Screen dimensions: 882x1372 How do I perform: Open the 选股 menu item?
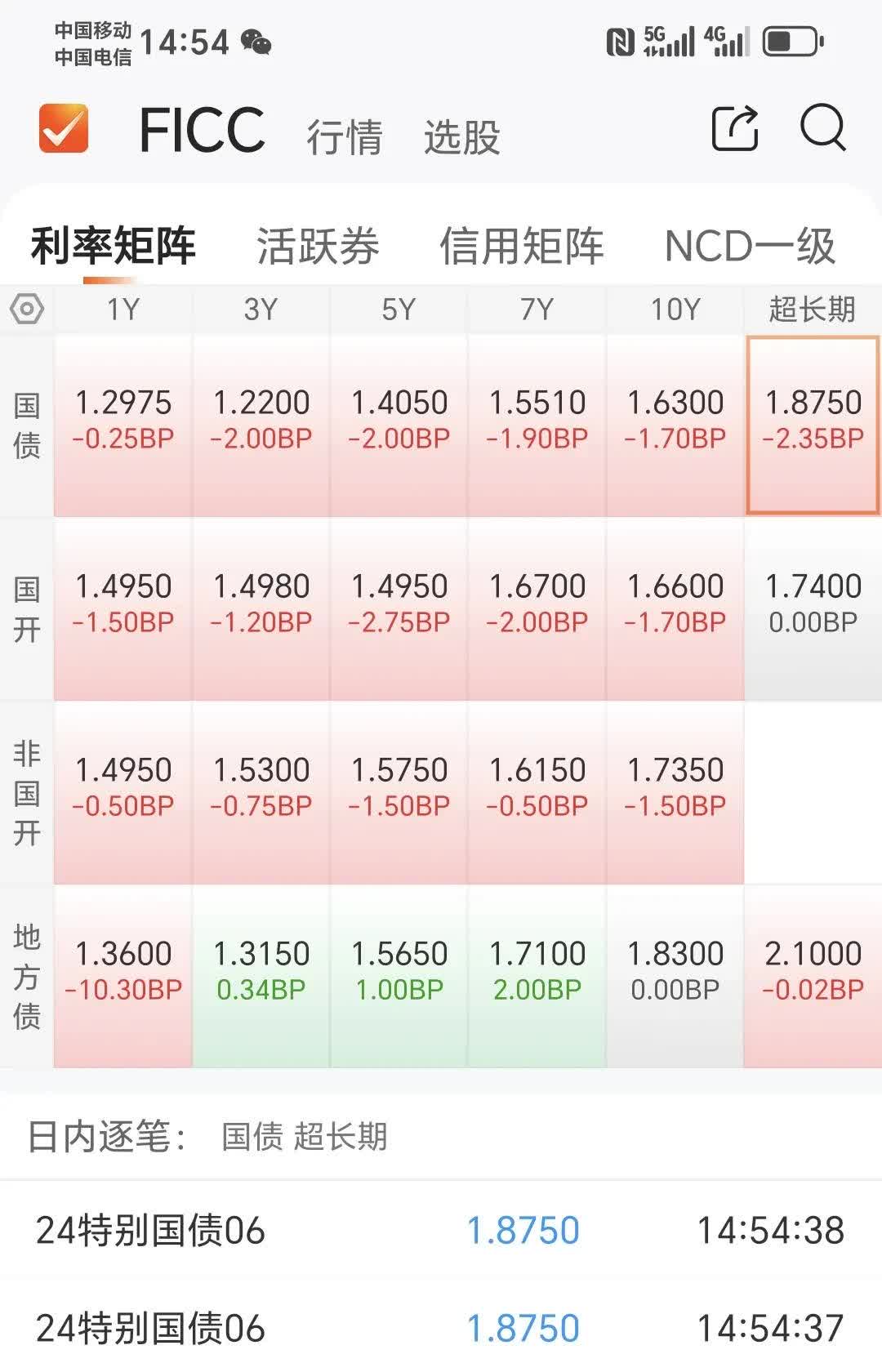[x=462, y=137]
